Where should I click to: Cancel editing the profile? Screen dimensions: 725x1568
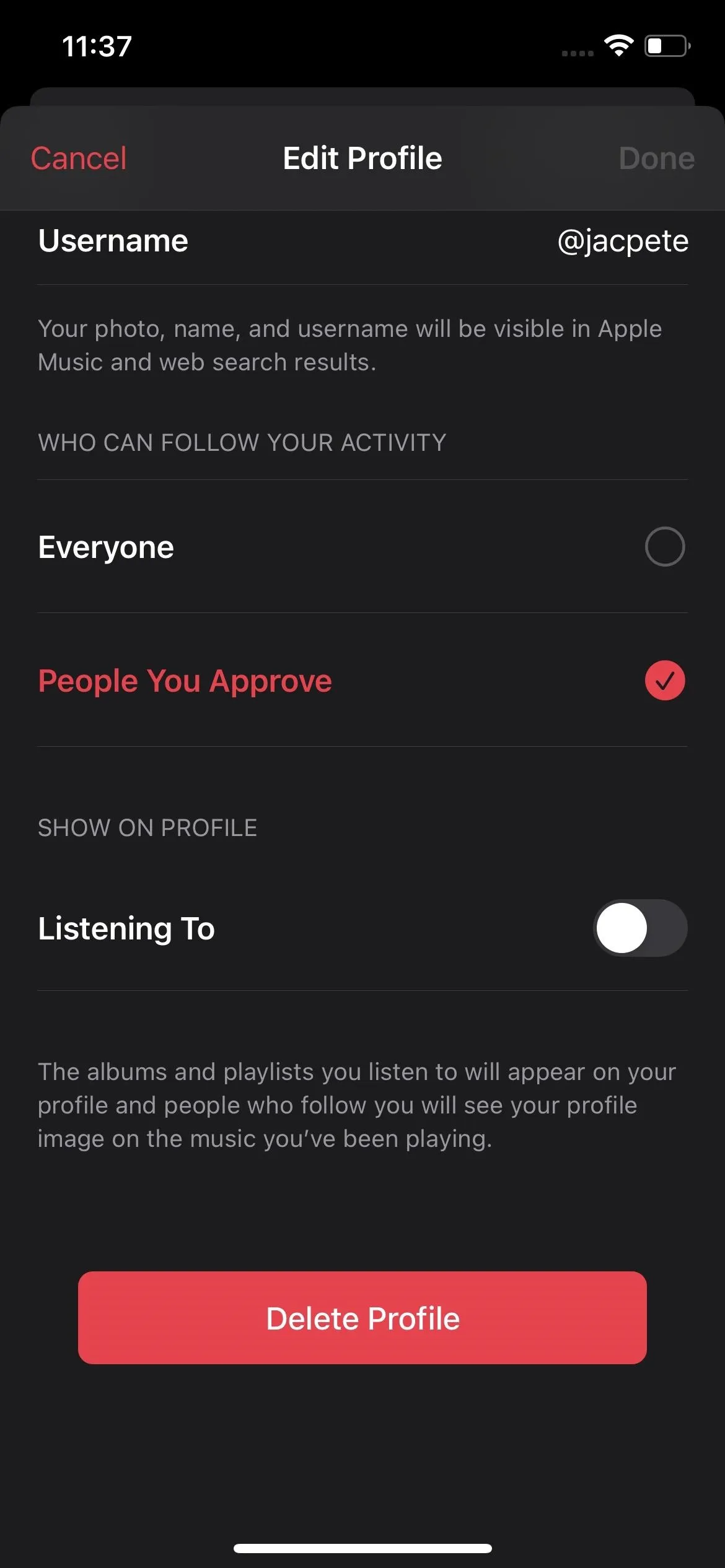click(x=79, y=158)
